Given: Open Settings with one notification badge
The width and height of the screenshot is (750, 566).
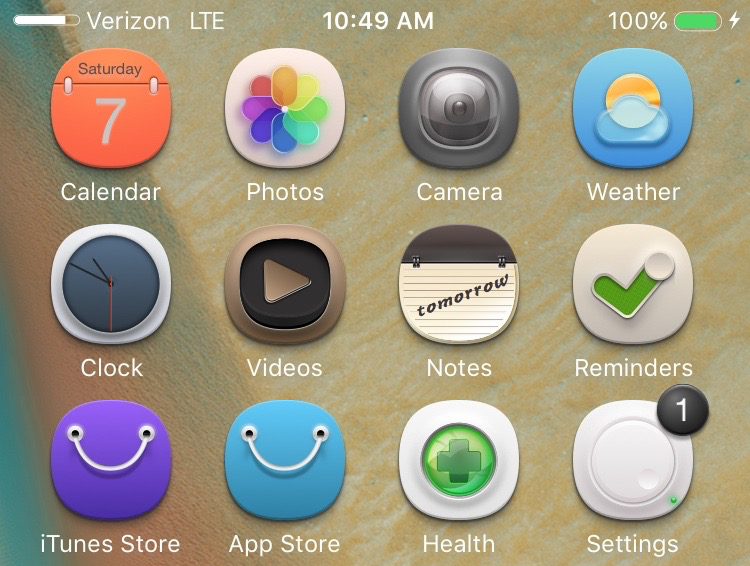Looking at the screenshot, I should (x=633, y=461).
